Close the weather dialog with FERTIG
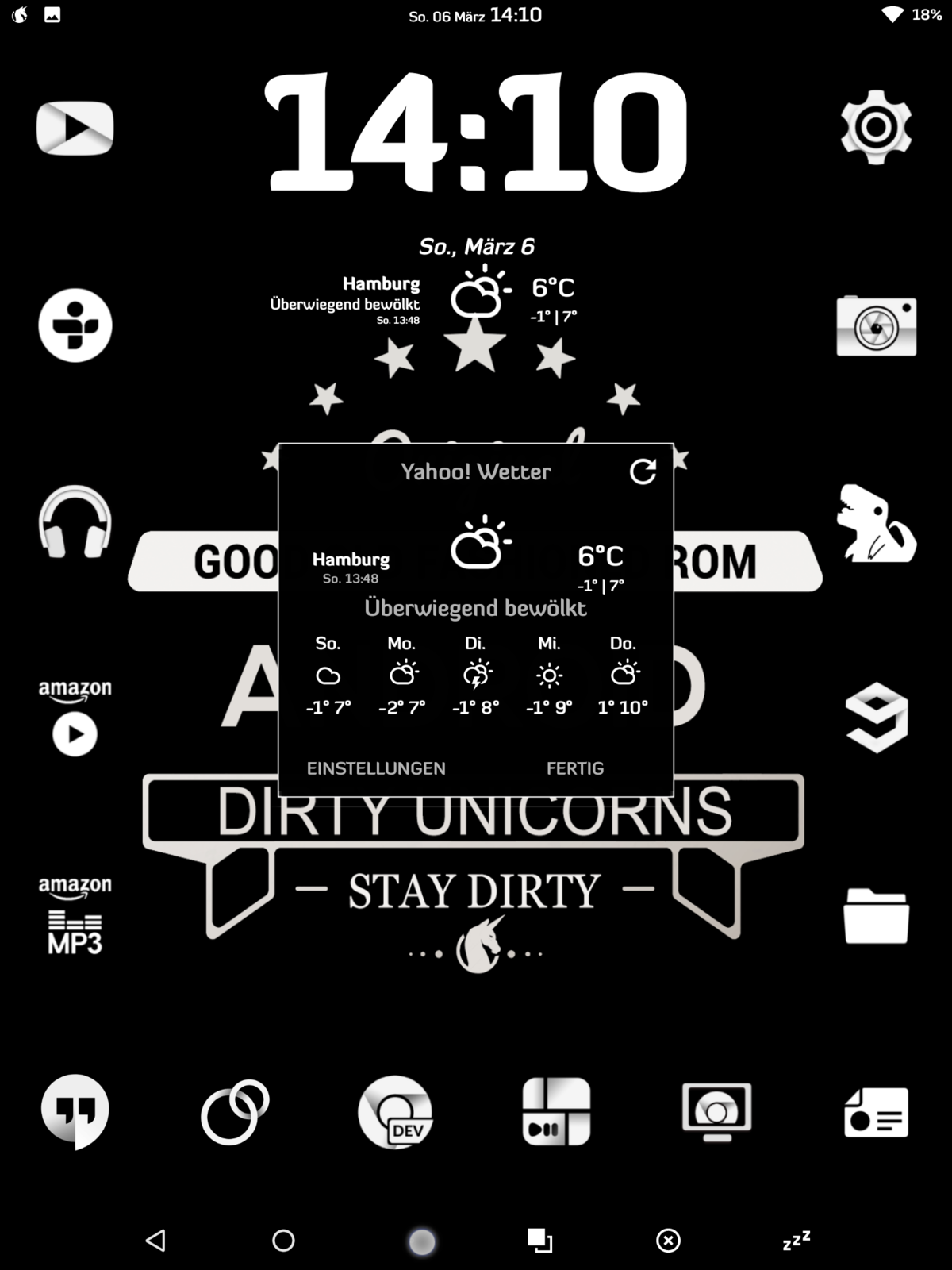 [x=575, y=768]
